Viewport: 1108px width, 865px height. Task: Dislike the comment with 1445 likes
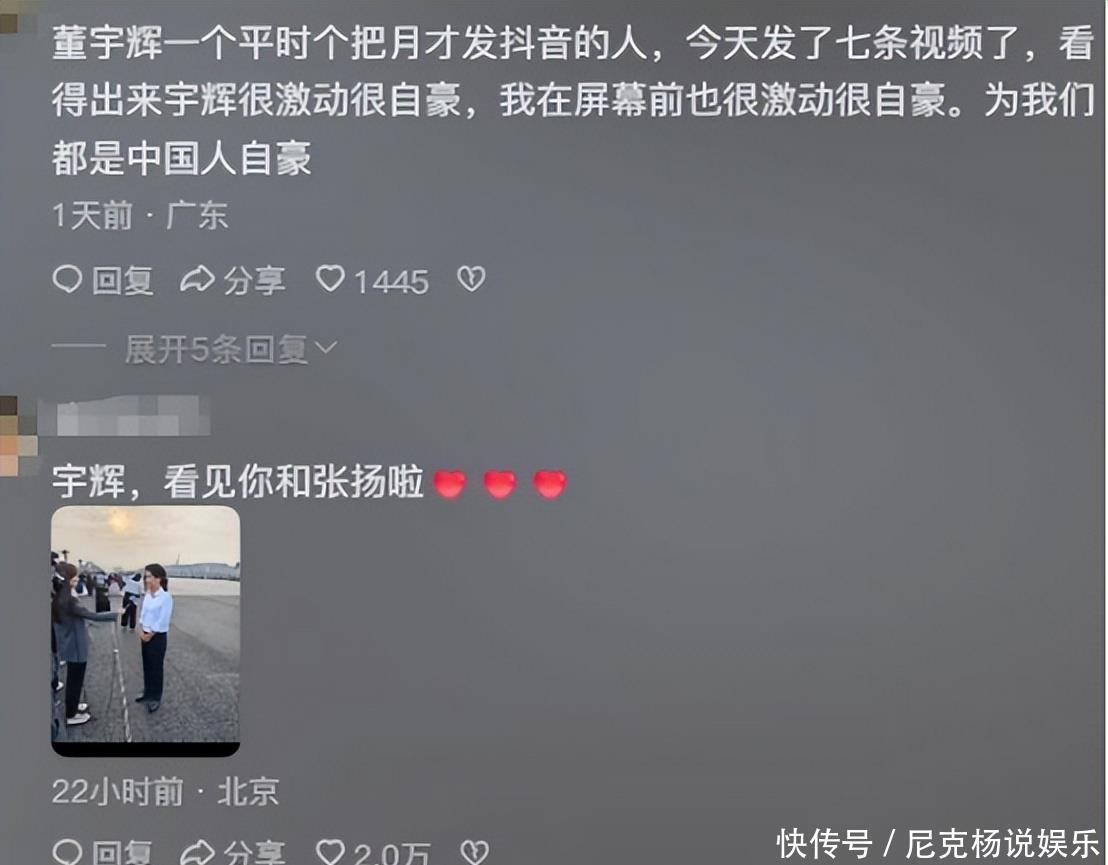(471, 280)
